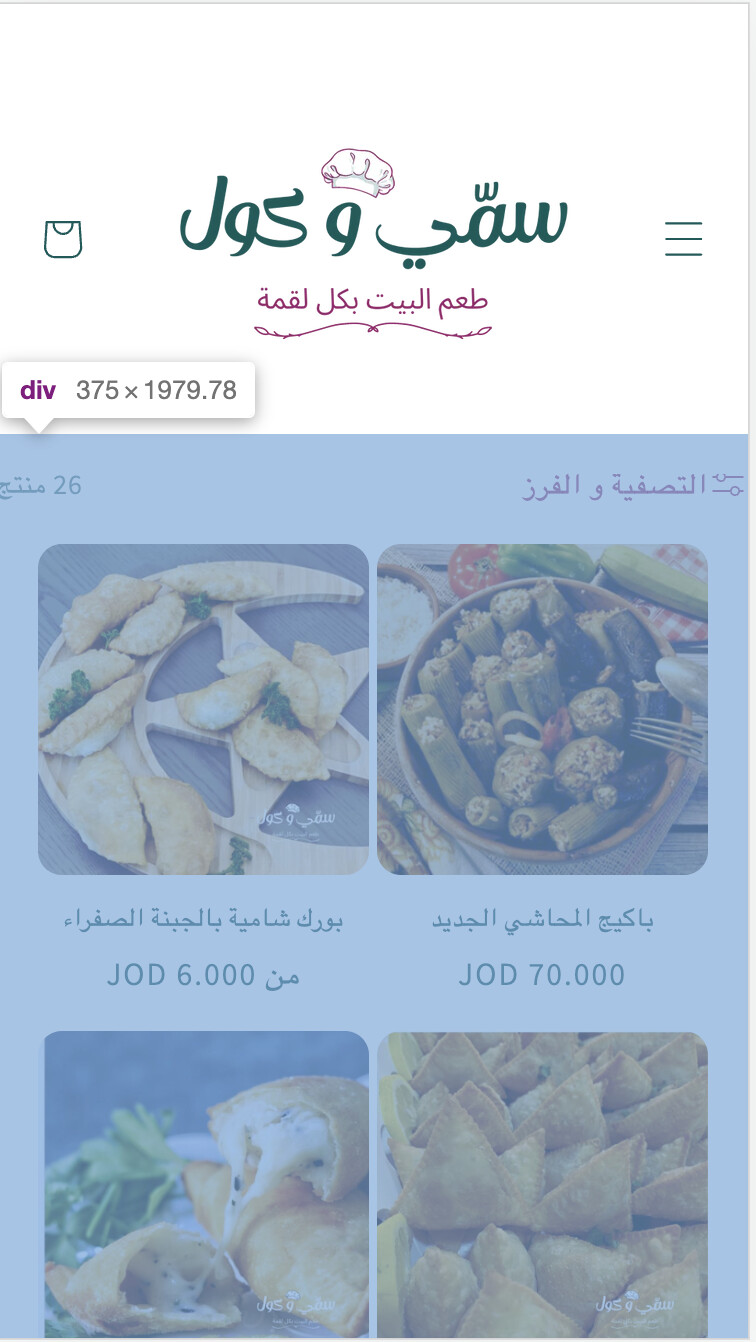Tap the بورك شامية بالجبنة الصفراء title

coord(203,919)
